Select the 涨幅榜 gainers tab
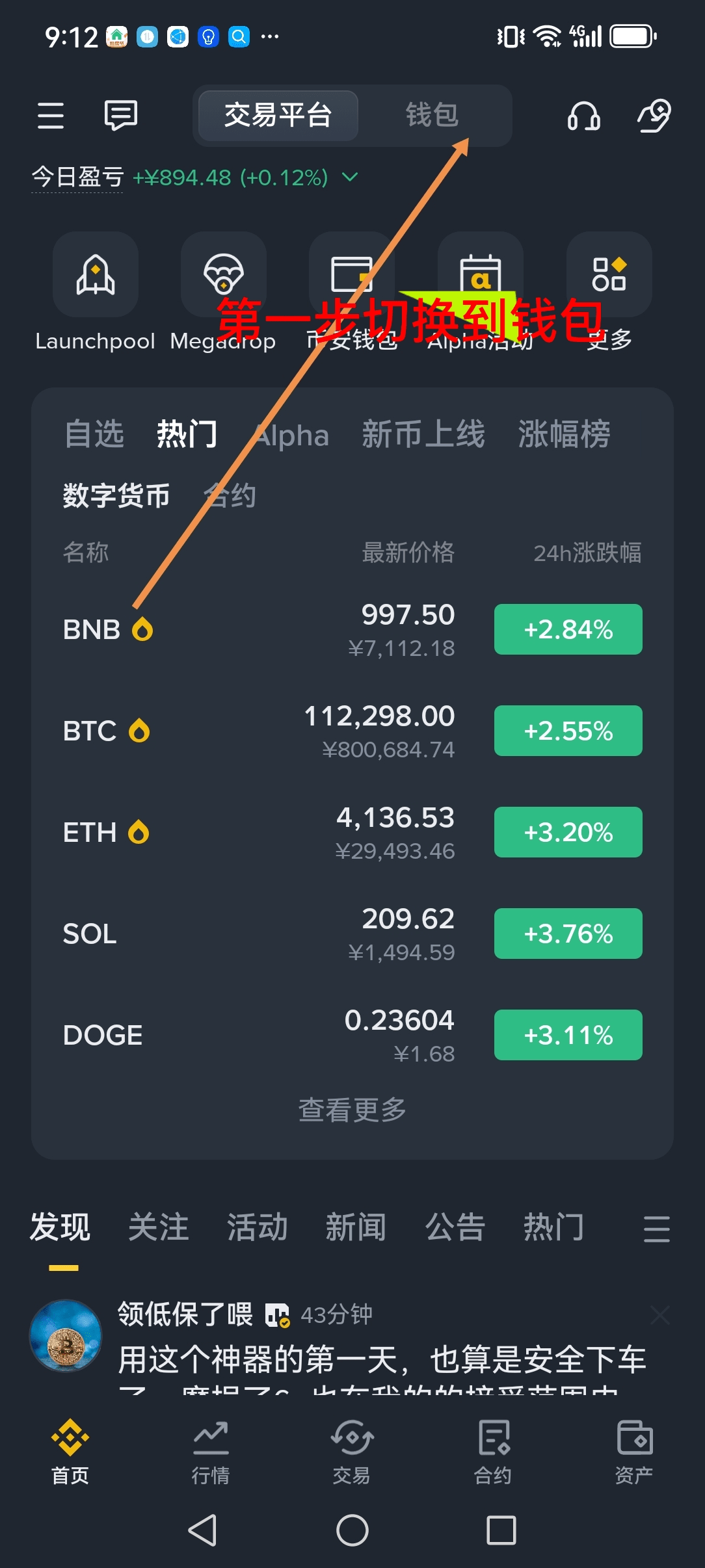The height and width of the screenshot is (1568, 705). 564,434
